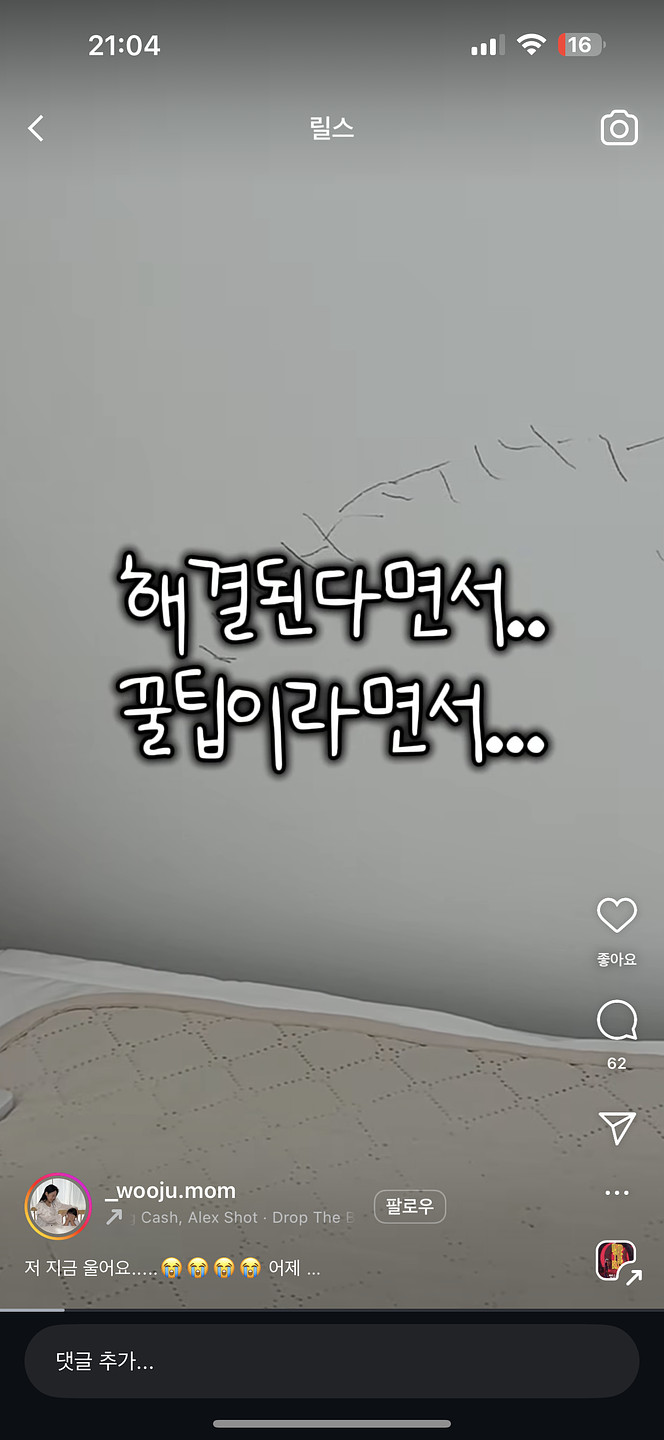Image resolution: width=664 pixels, height=1440 pixels.
Task: Go back using the top-left arrow
Action: (36, 128)
